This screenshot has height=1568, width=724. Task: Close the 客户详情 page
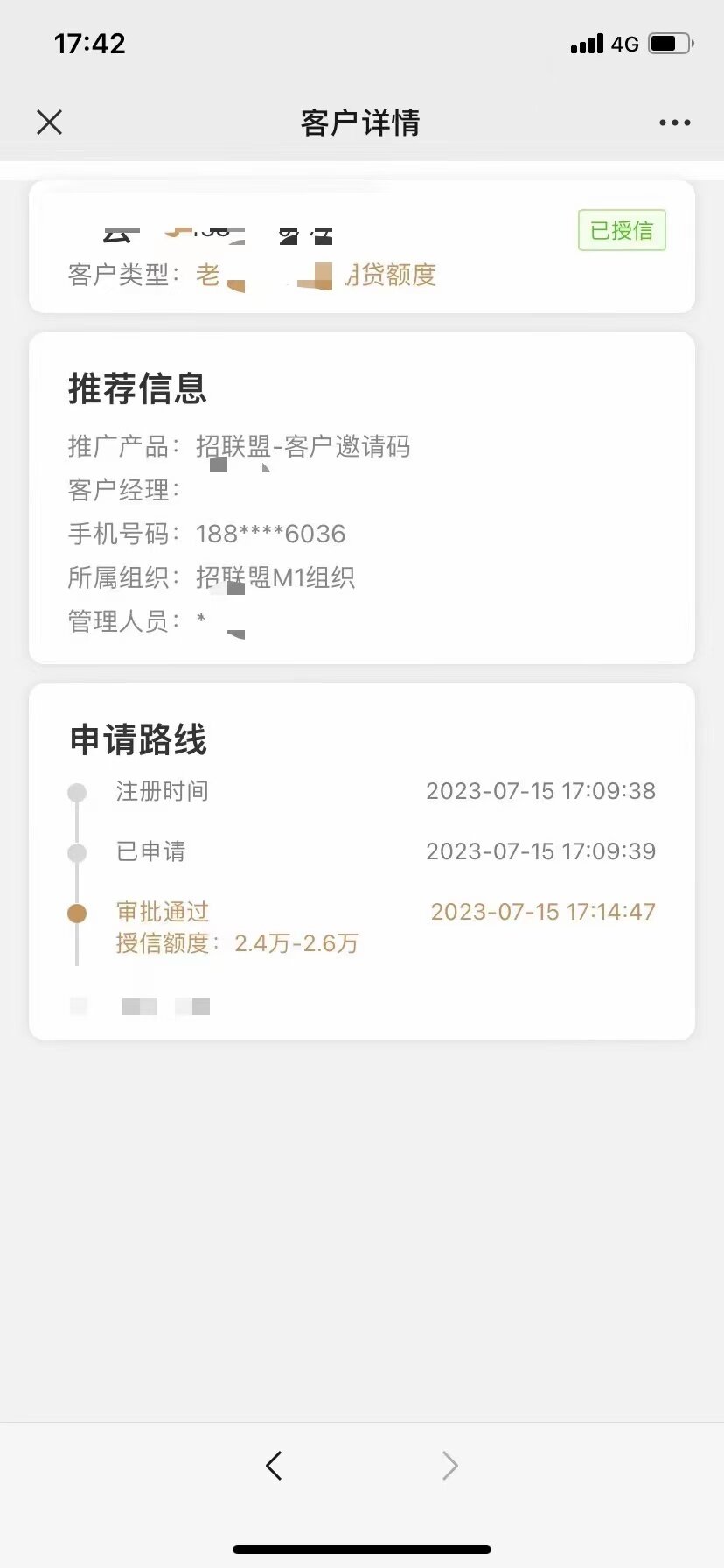click(x=50, y=122)
